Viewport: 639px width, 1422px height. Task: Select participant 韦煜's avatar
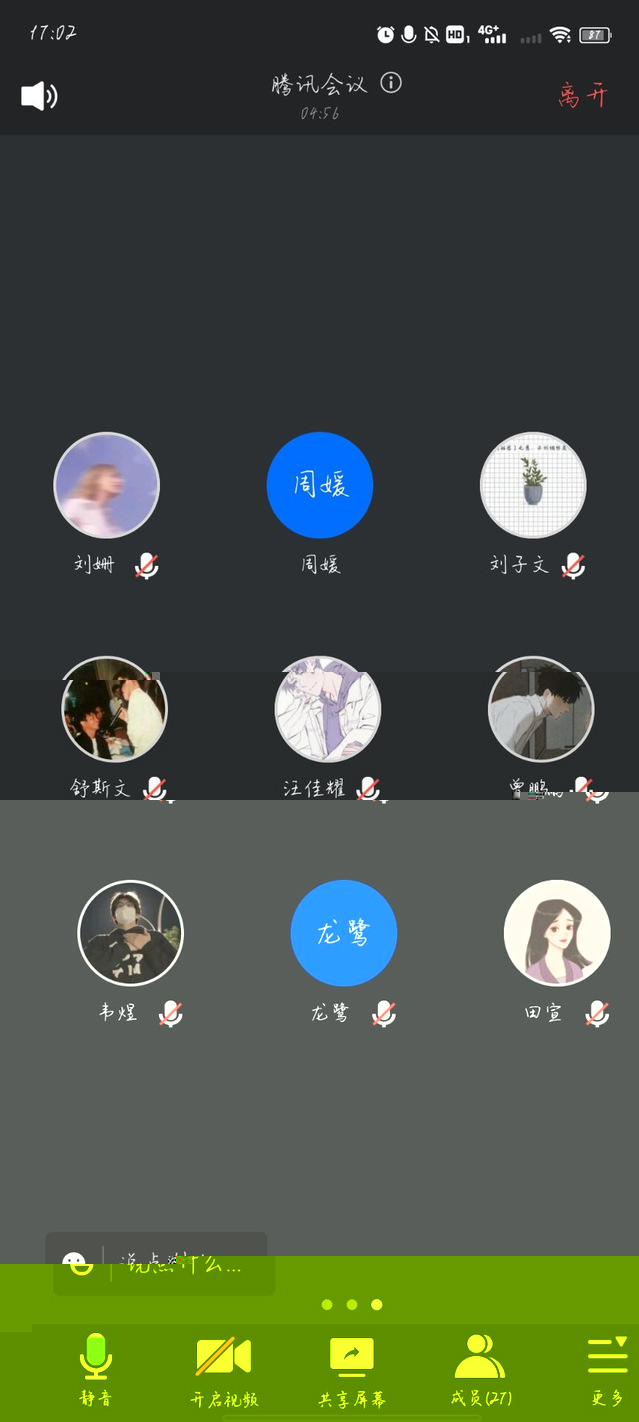coord(130,933)
